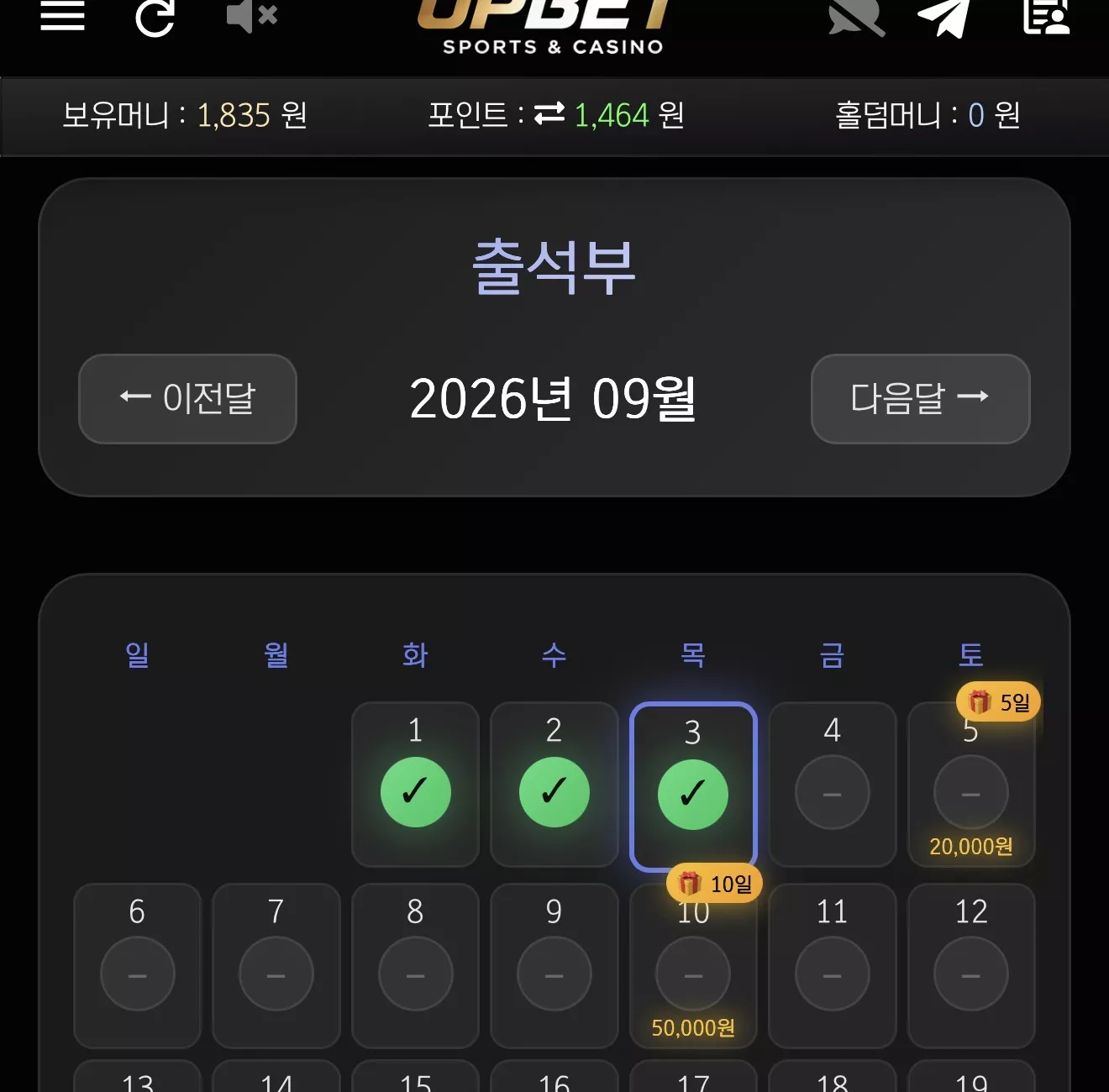Image resolution: width=1109 pixels, height=1092 pixels.
Task: Tap day 5 with 20,000원 reward
Action: pos(971,784)
